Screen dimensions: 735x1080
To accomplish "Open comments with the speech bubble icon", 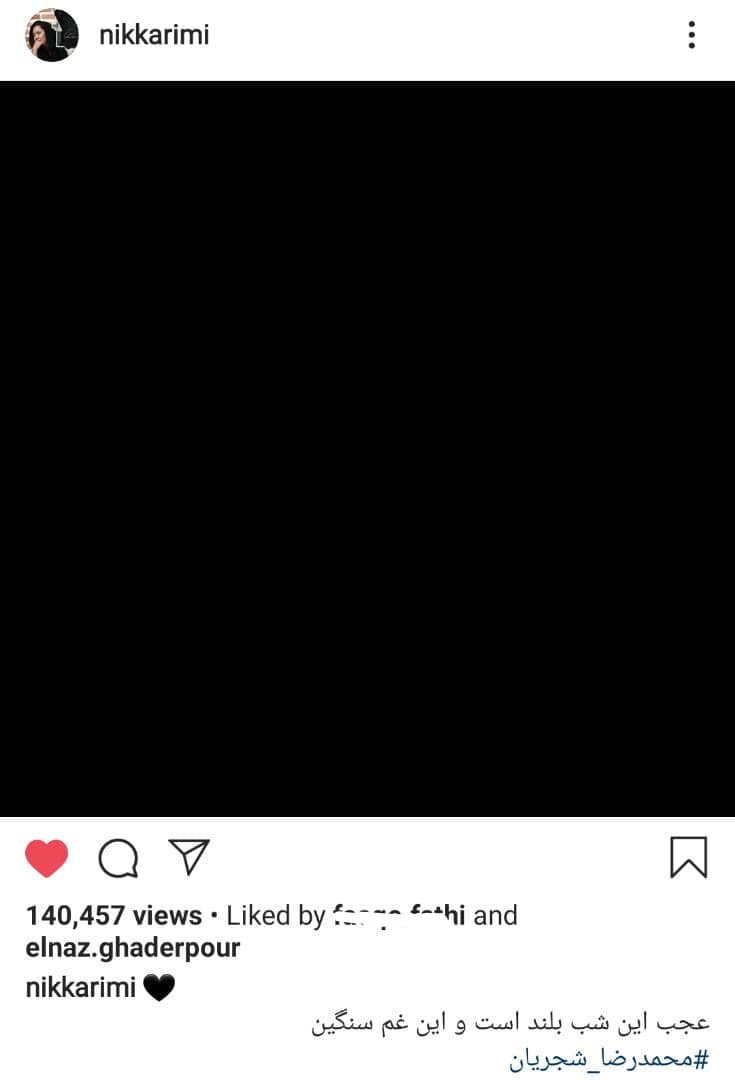I will 118,858.
